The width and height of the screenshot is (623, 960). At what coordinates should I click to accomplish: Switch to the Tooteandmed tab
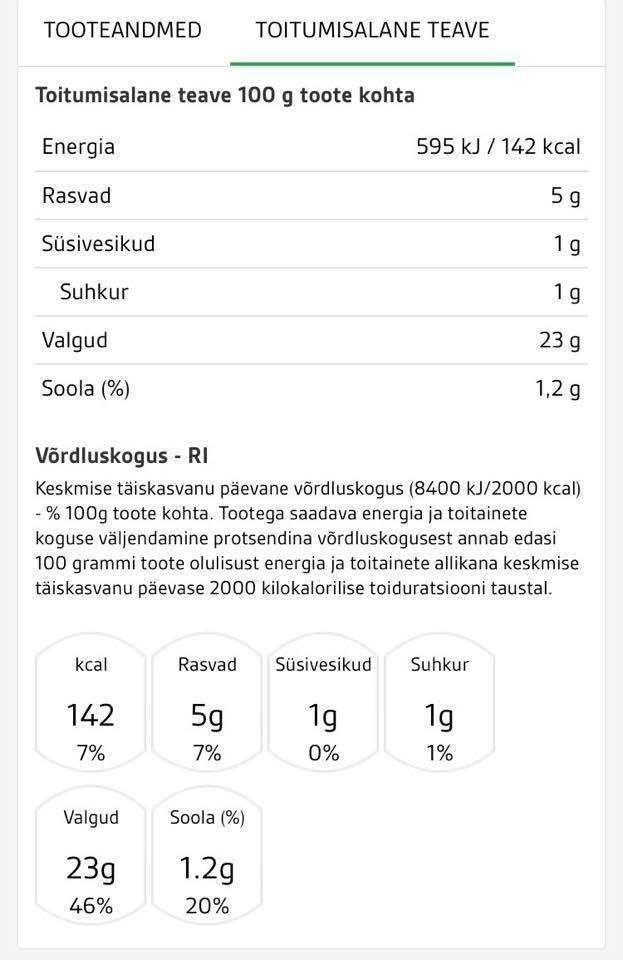[x=122, y=30]
